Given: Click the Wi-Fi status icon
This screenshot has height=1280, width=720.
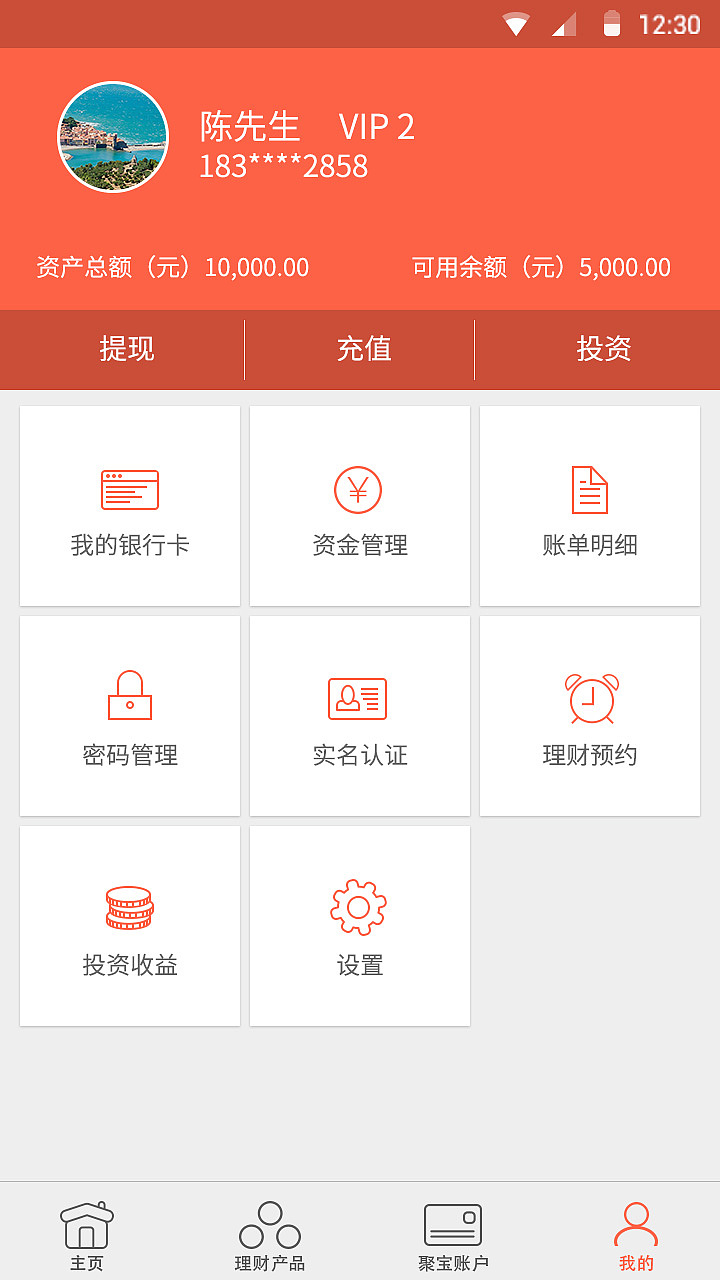Looking at the screenshot, I should 516,22.
